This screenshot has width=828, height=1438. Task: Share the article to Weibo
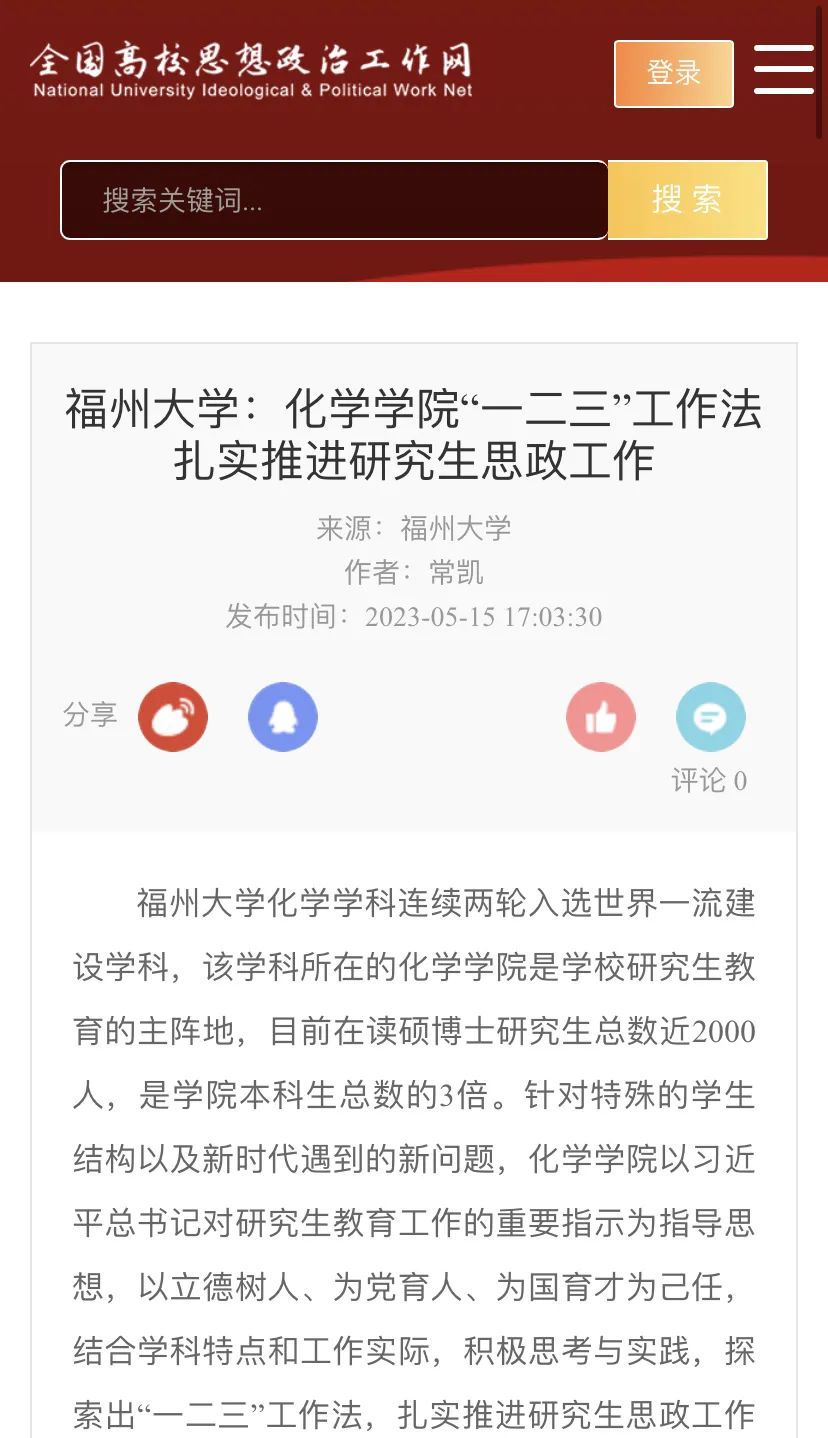click(x=173, y=717)
